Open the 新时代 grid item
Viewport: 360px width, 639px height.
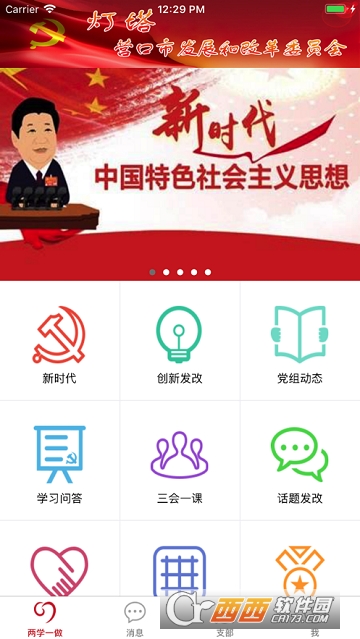60,341
